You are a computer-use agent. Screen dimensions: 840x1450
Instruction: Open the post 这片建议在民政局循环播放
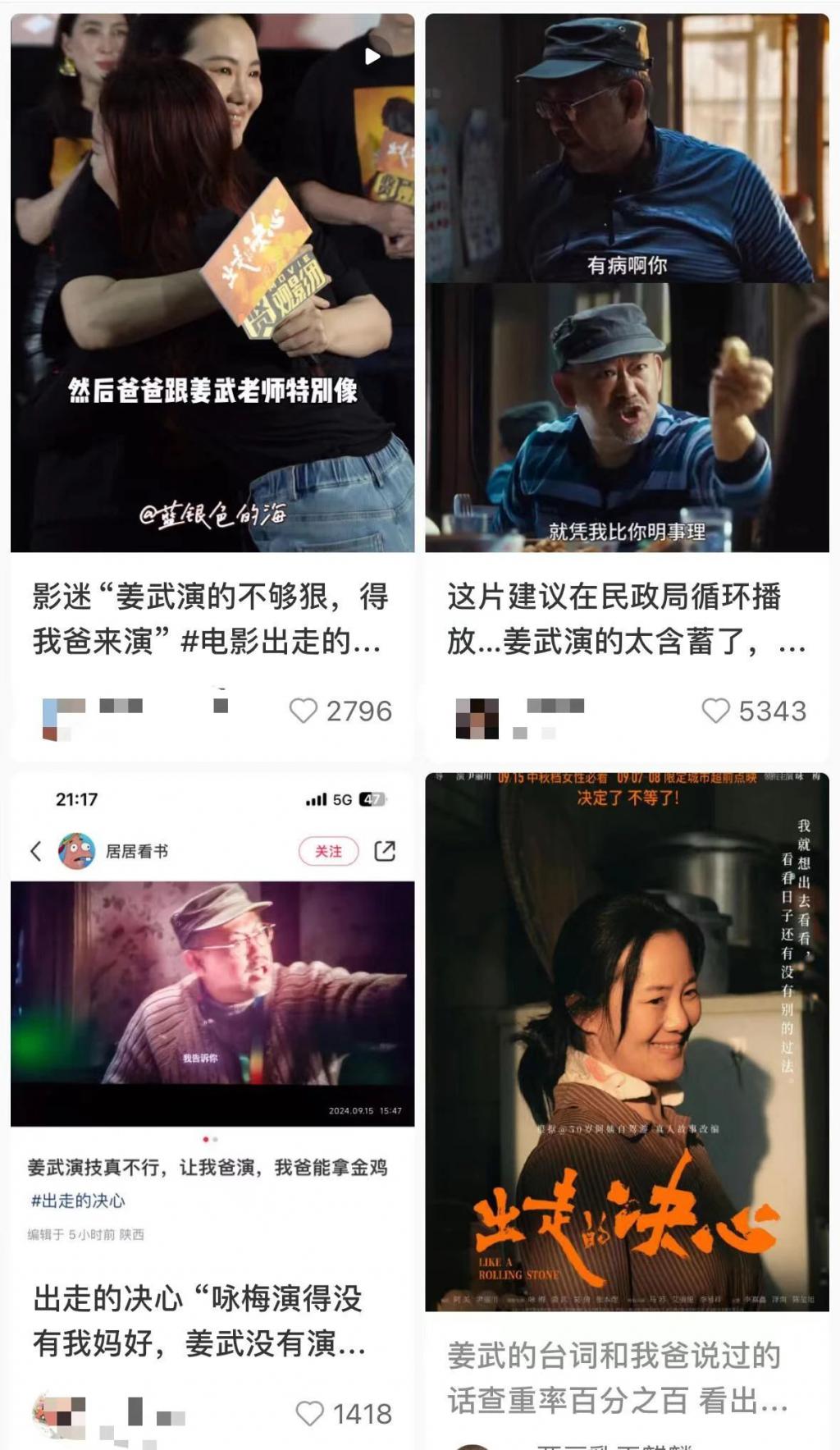click(x=627, y=282)
